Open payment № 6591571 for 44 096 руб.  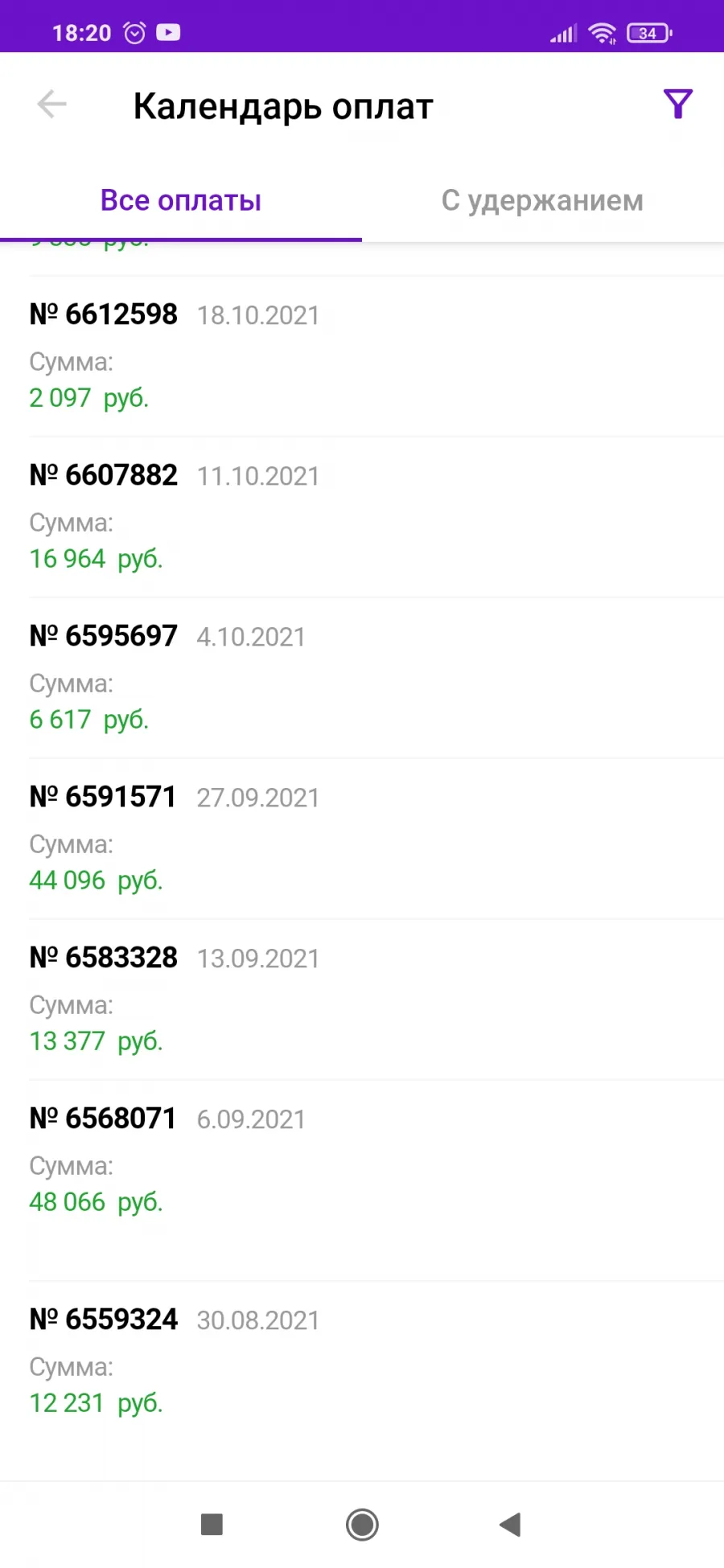pyautogui.click(x=362, y=839)
